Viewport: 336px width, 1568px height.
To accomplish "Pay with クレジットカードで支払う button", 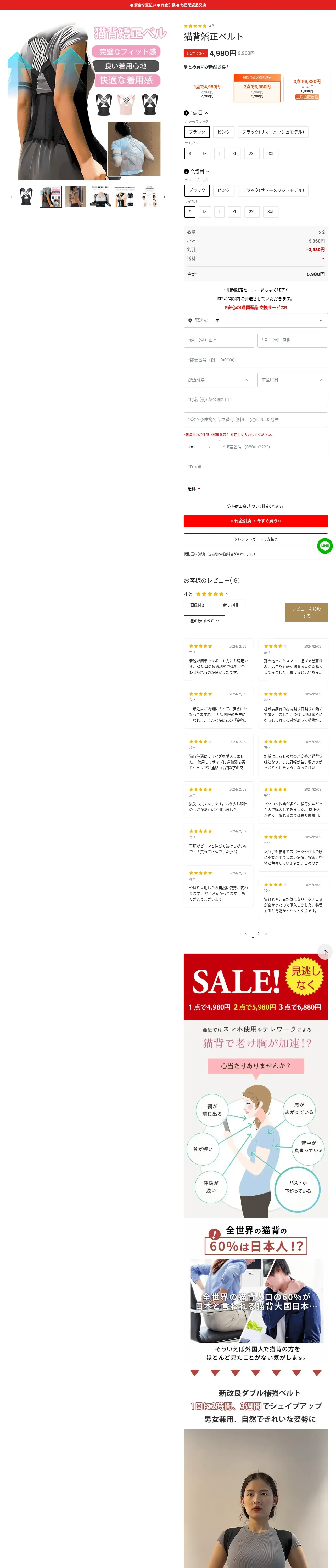I will (255, 539).
